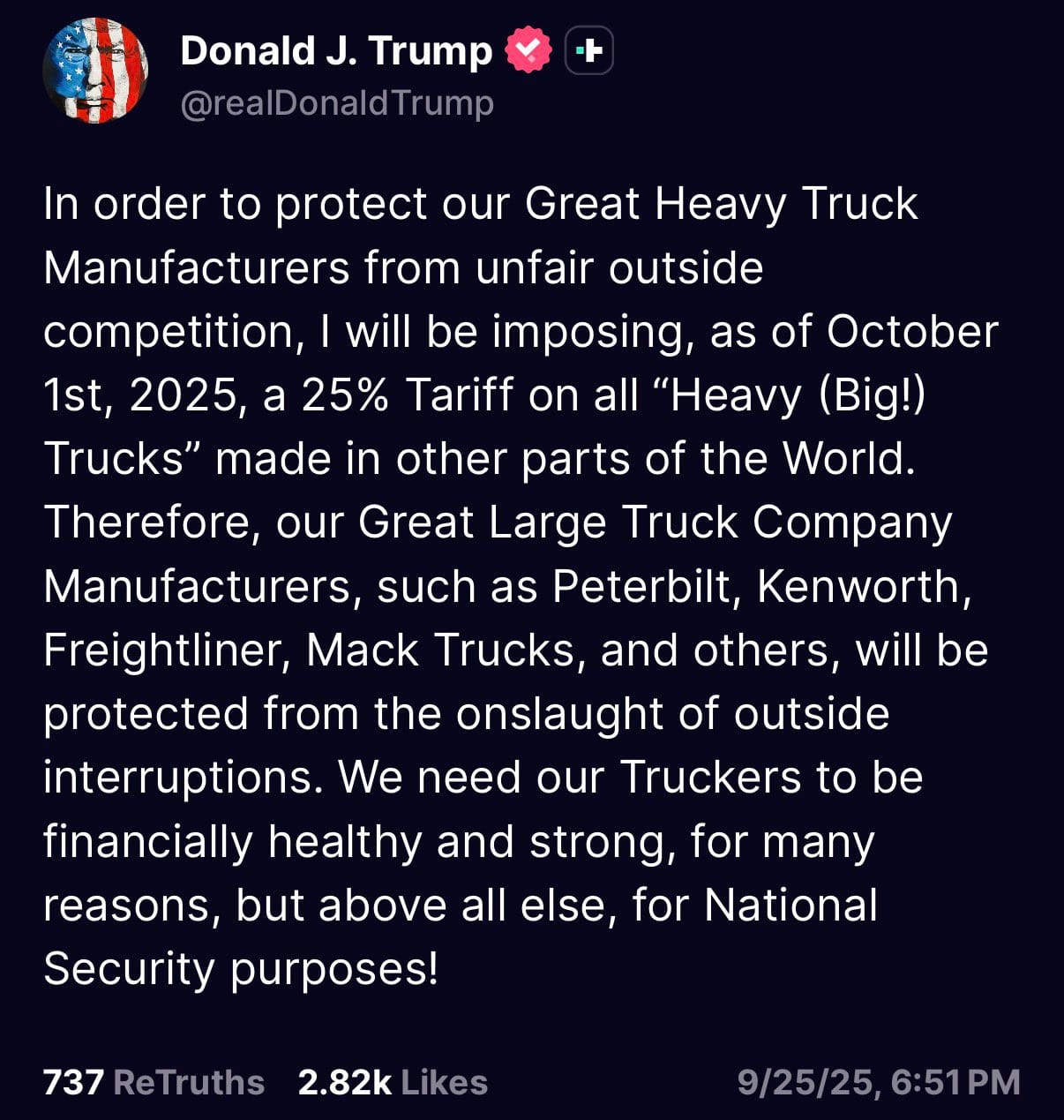View the 2.82k Likes list

(393, 1082)
